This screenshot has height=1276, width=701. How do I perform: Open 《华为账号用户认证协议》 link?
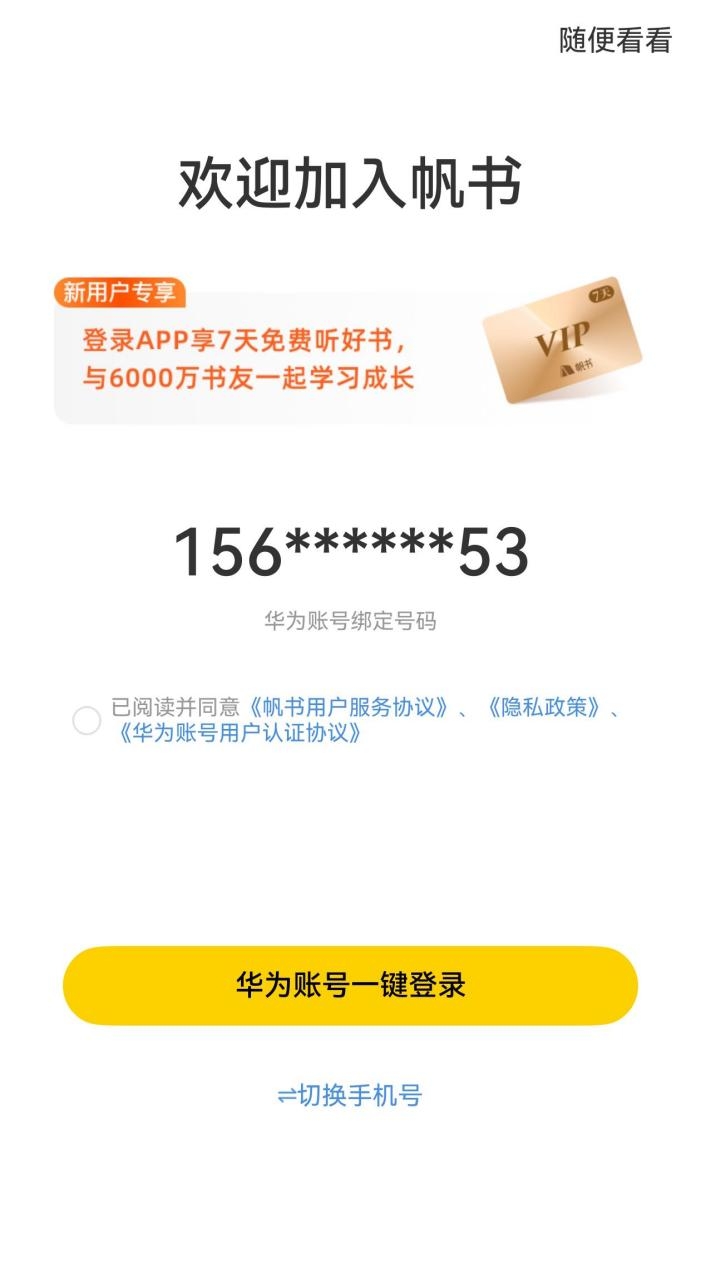coord(237,733)
